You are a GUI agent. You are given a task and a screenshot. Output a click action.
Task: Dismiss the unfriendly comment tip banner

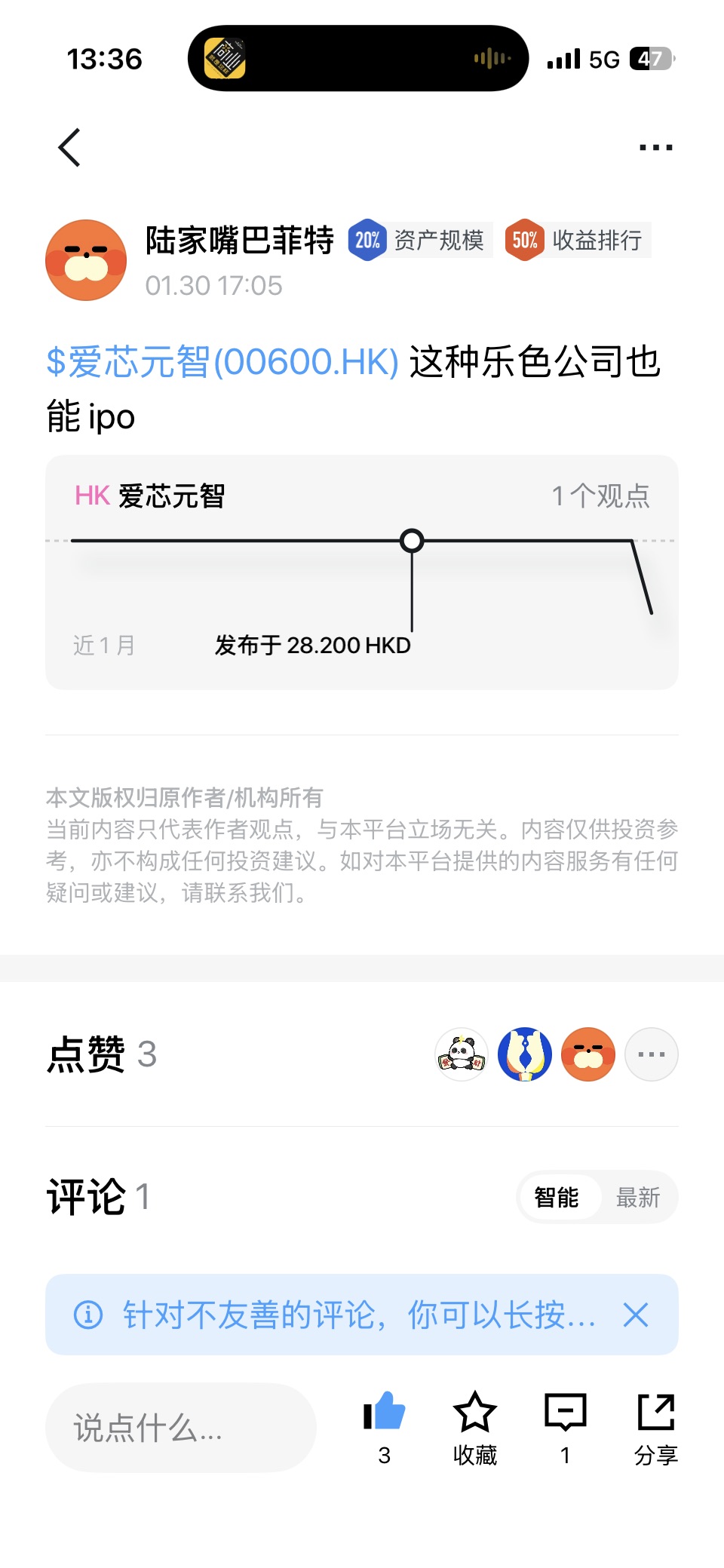point(636,1315)
